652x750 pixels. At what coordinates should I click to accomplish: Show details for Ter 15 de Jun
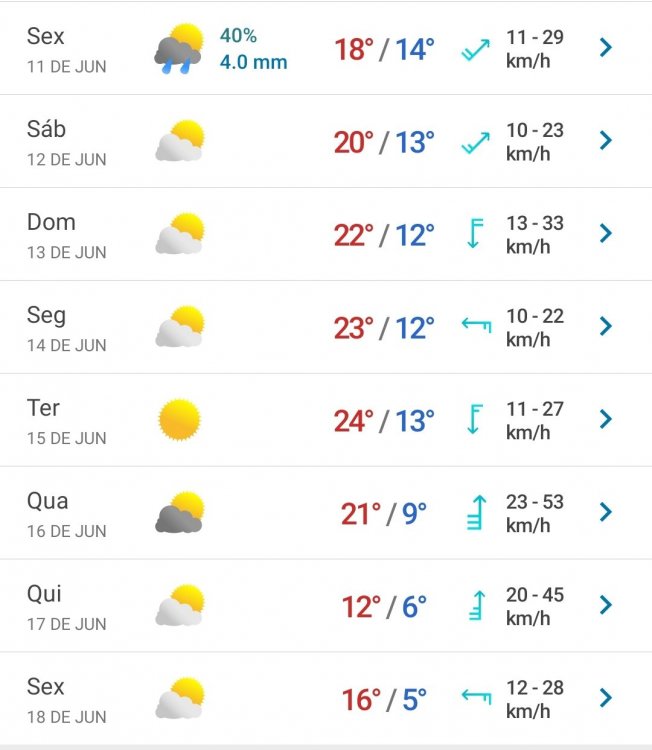604,420
